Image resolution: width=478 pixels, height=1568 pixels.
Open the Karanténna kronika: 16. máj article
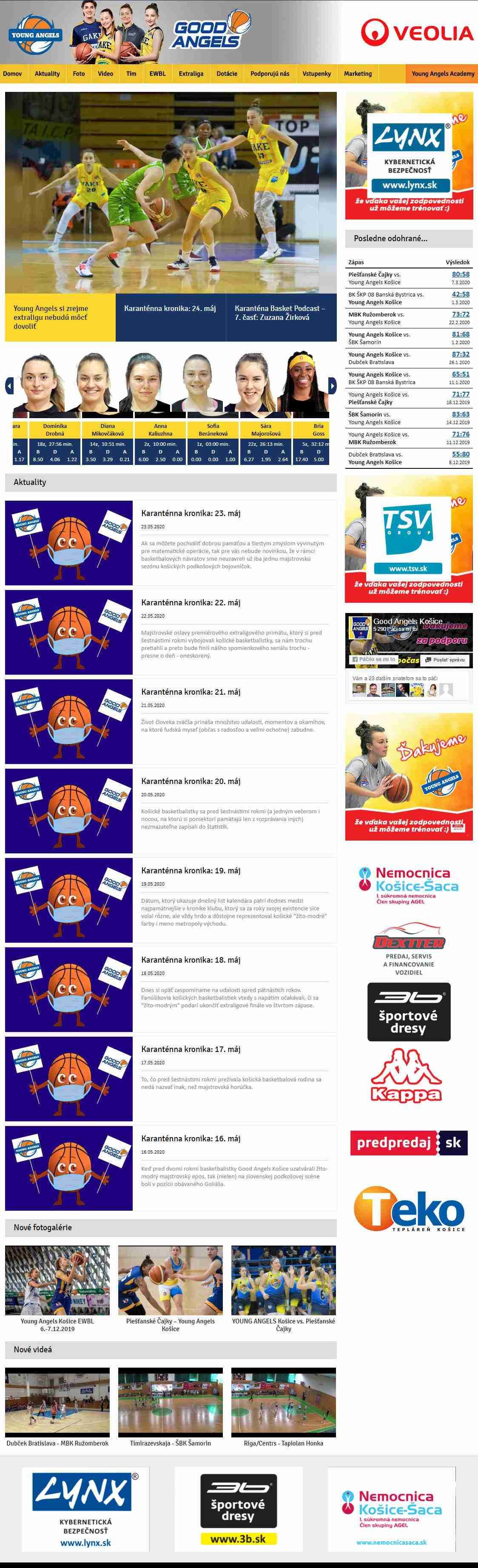[191, 1138]
